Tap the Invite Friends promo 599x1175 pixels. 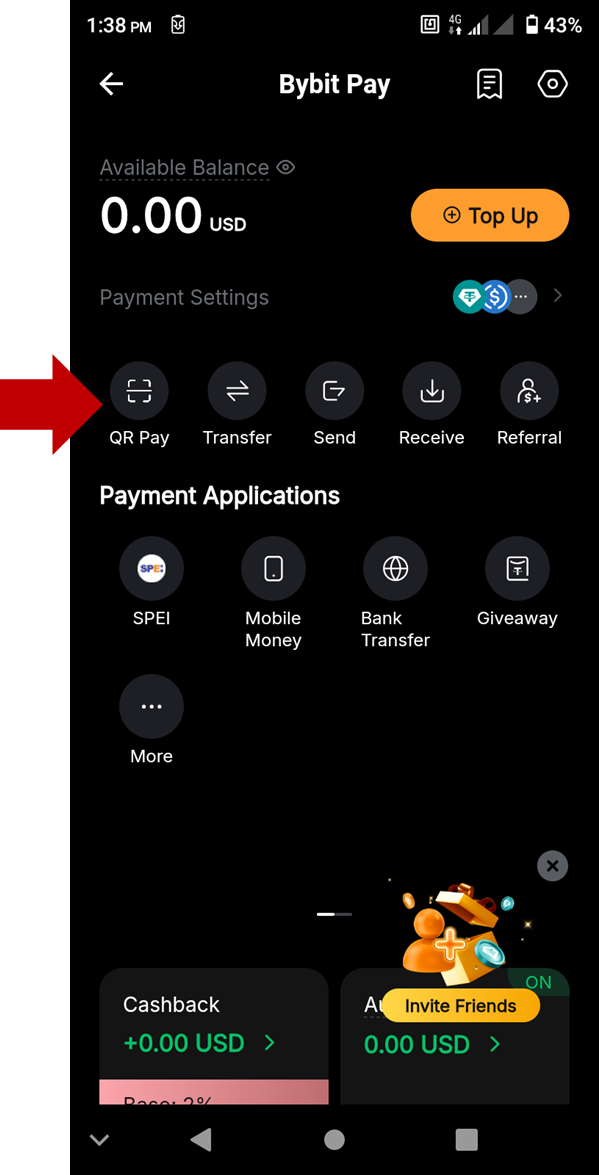pos(460,1006)
